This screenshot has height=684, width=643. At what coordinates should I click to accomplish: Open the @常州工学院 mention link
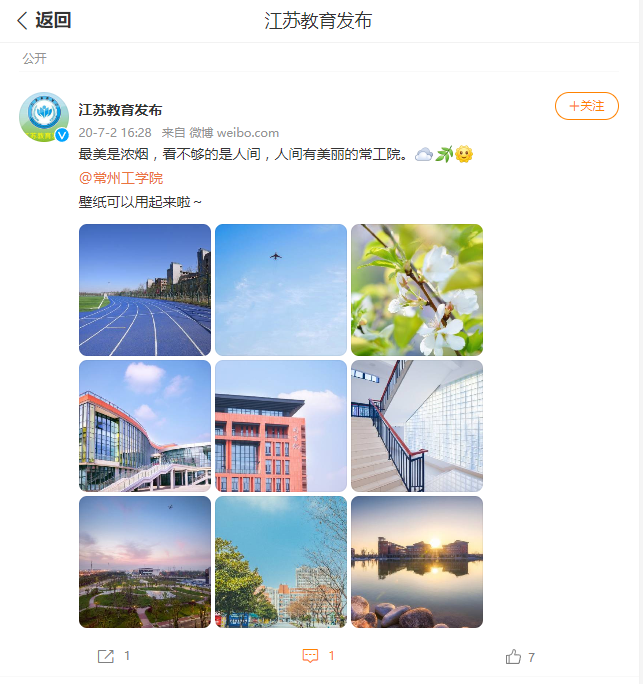(x=121, y=178)
